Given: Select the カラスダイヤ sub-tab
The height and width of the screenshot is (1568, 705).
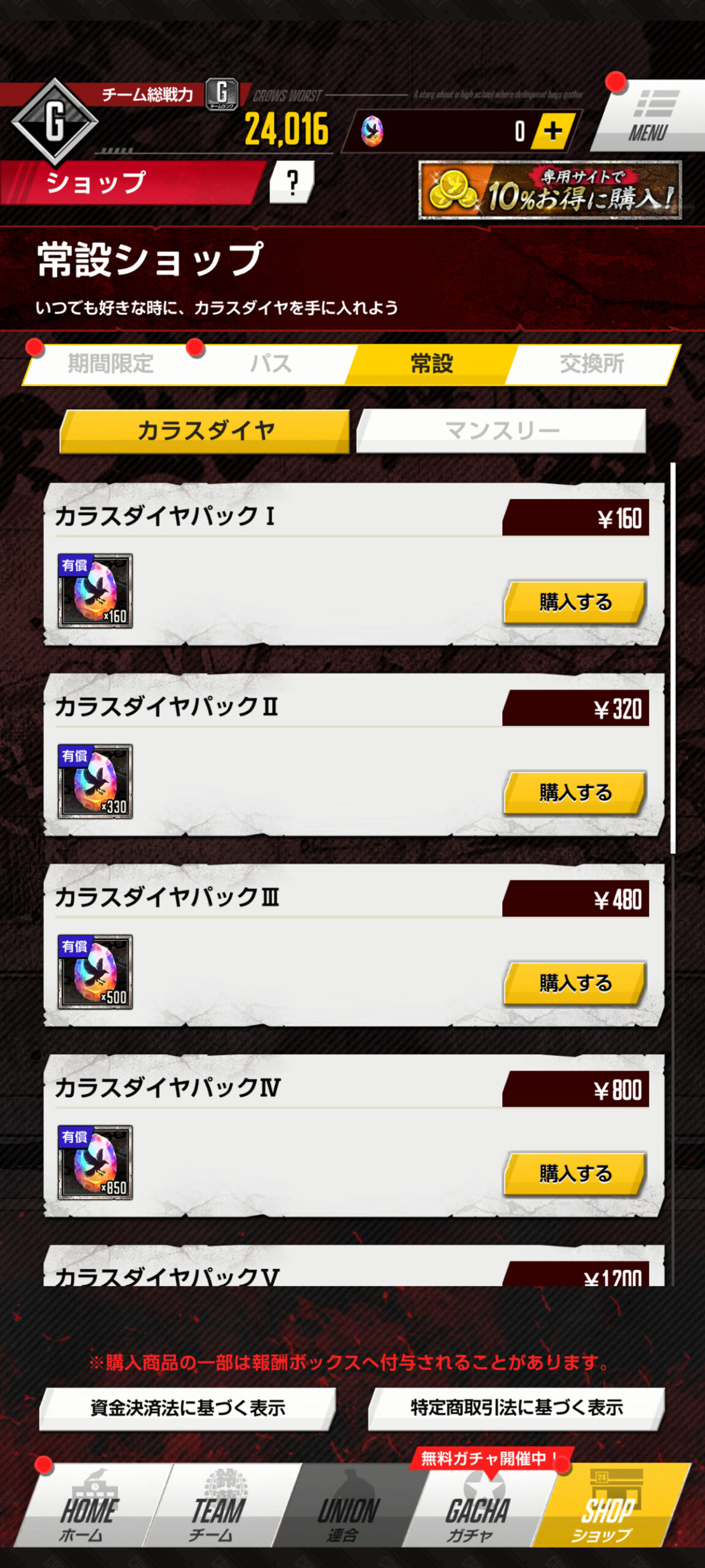Looking at the screenshot, I should click(x=205, y=431).
